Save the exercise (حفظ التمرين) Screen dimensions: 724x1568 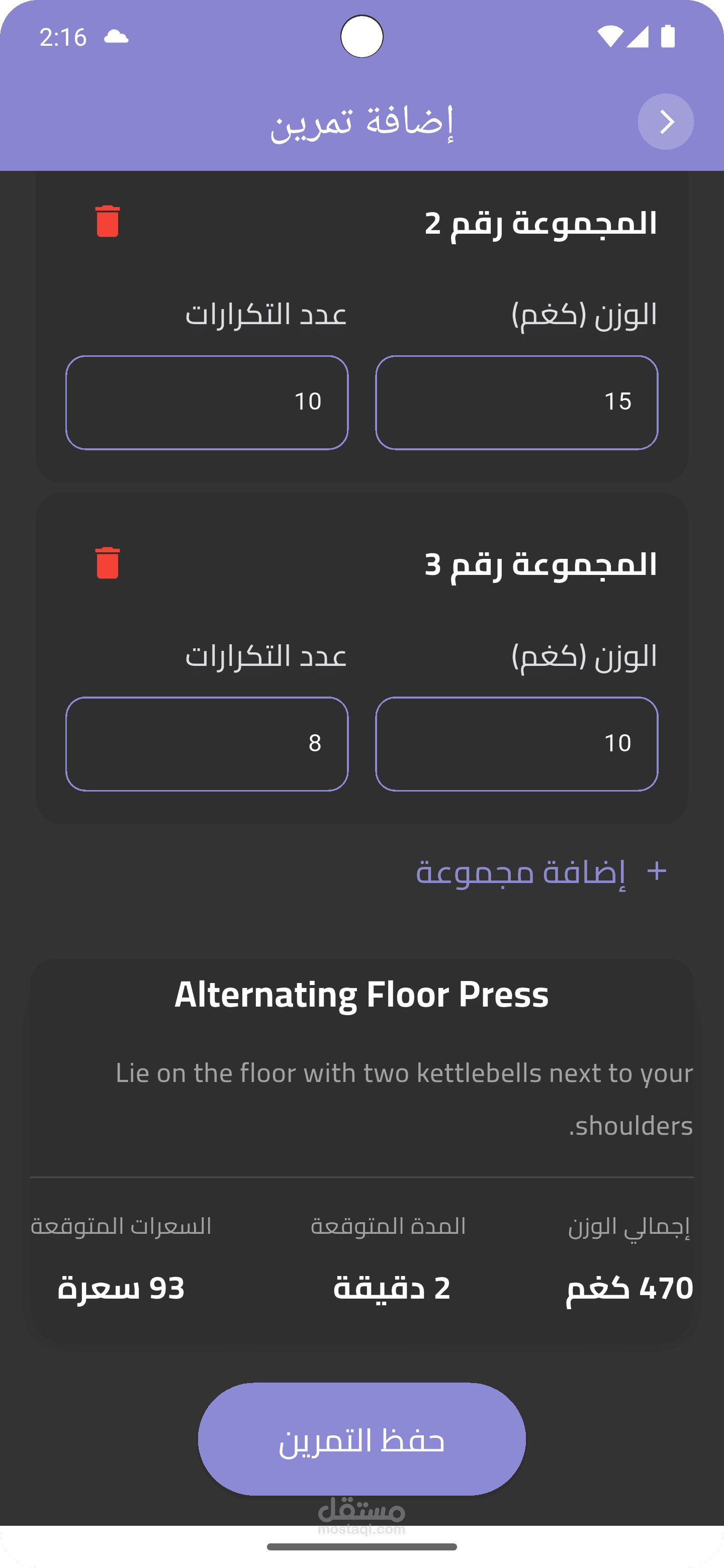pyautogui.click(x=361, y=1439)
